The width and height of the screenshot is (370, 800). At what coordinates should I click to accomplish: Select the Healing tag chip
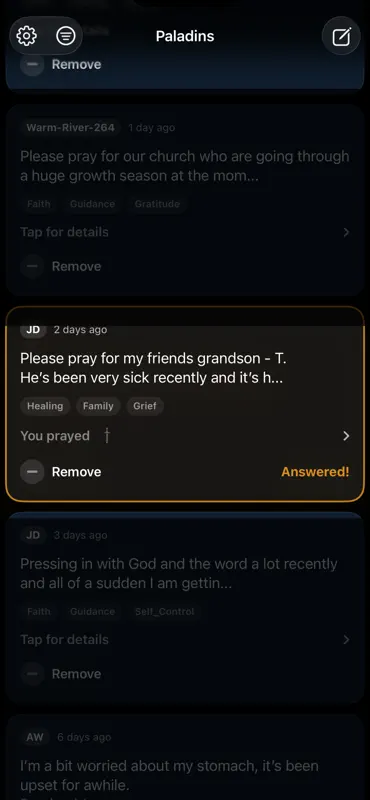45,406
